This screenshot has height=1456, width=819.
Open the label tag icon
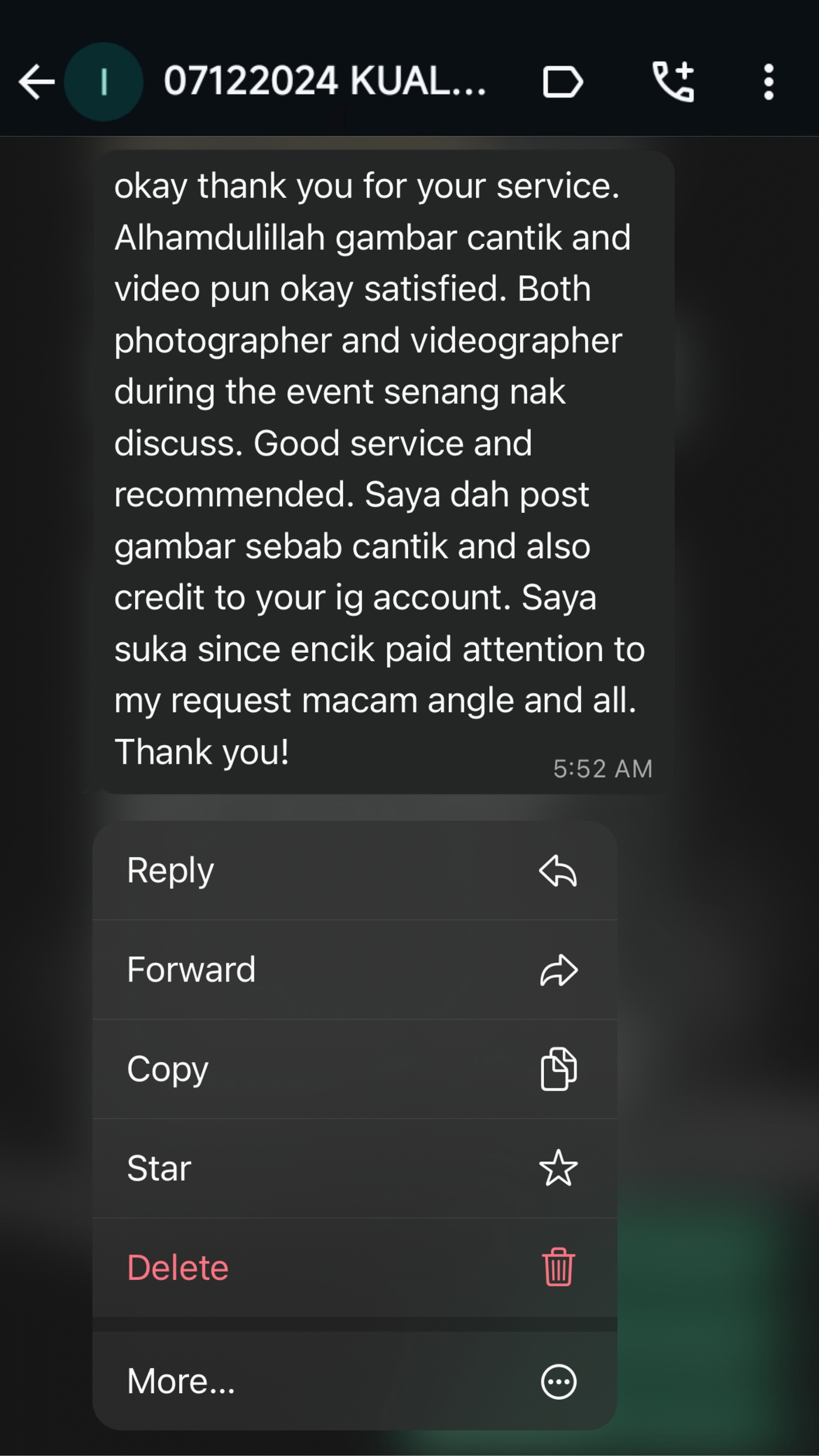coord(562,82)
